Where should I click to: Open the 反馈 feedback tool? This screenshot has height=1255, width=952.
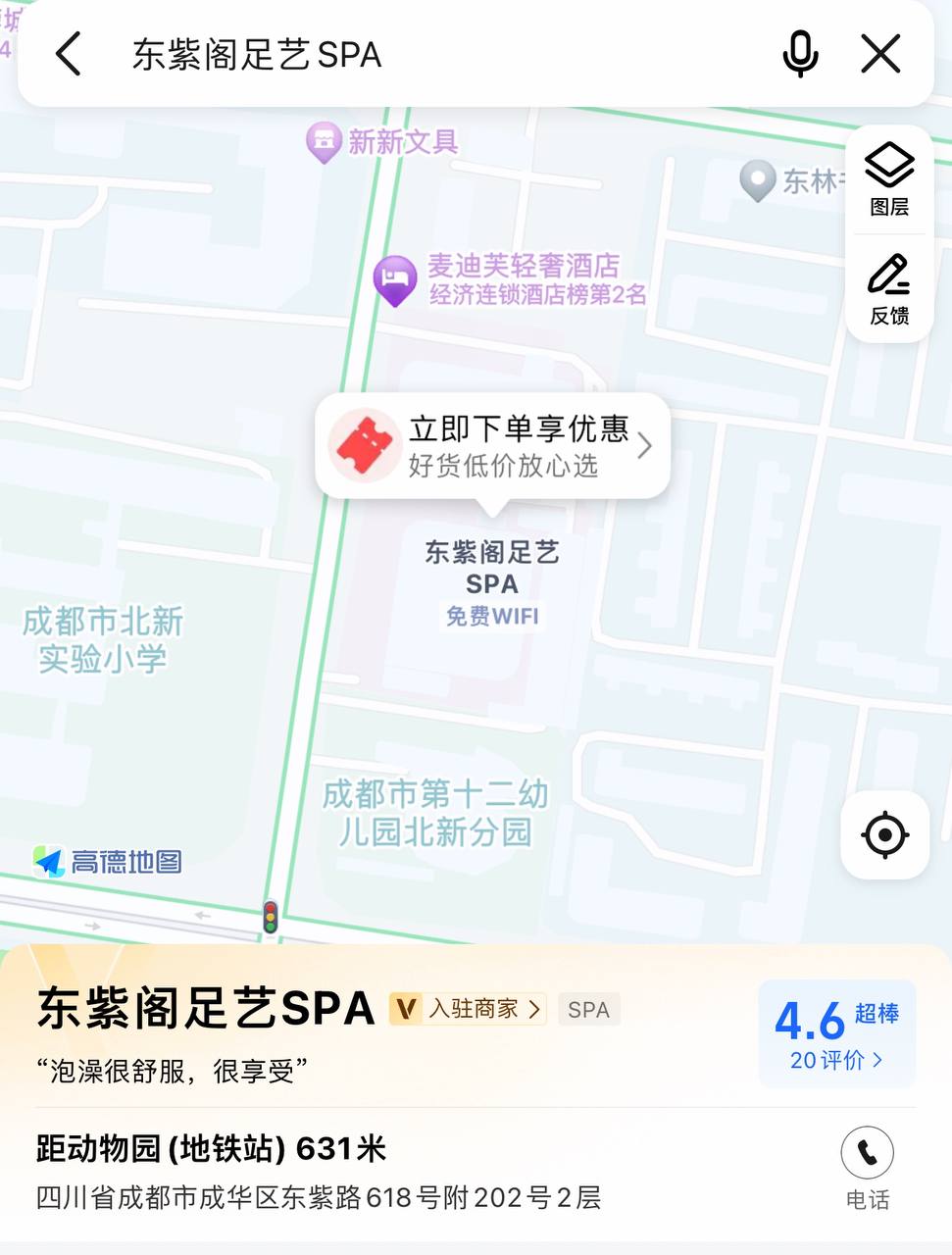point(887,291)
